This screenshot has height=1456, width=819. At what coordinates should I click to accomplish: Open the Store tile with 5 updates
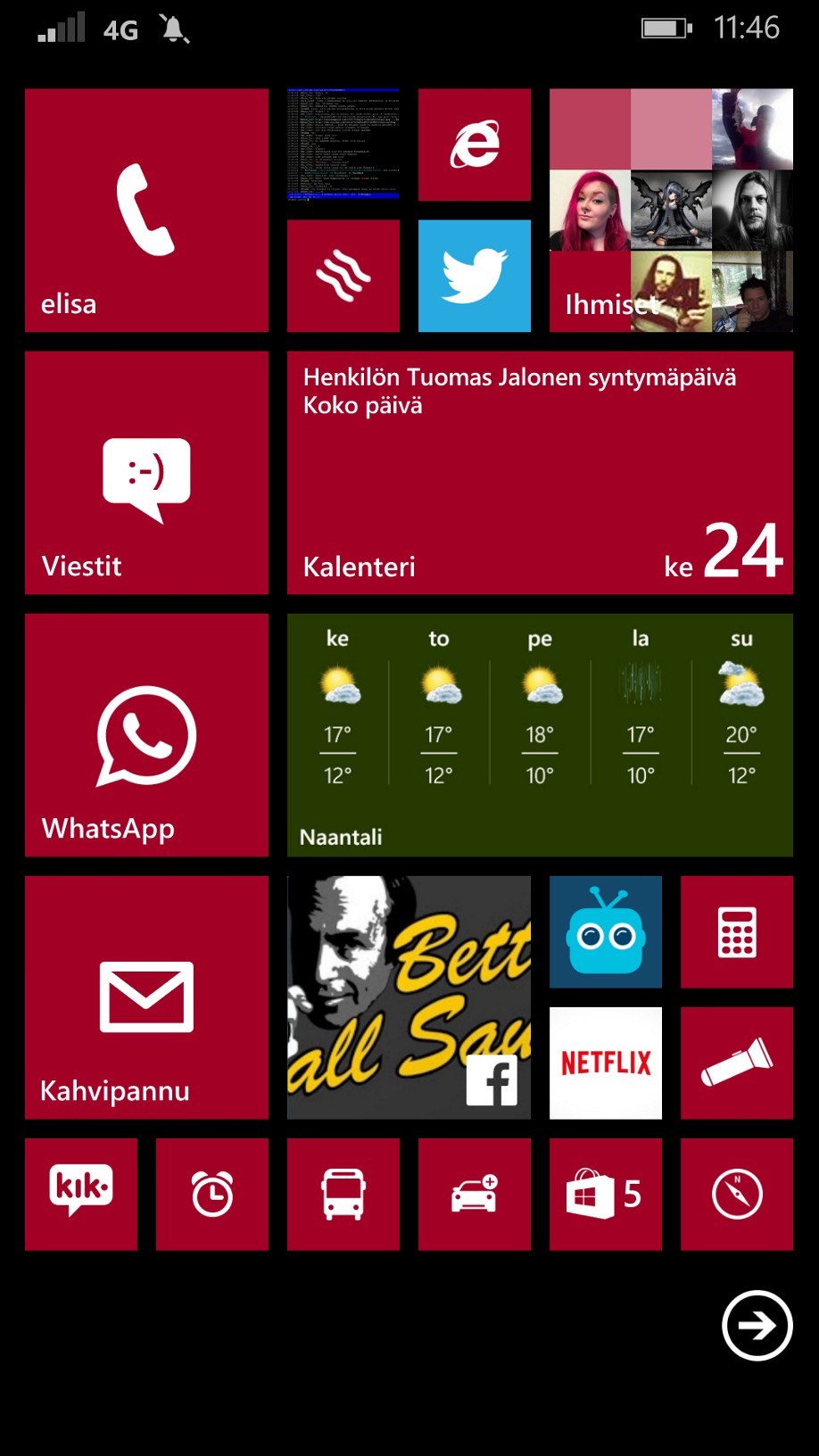[605, 1194]
